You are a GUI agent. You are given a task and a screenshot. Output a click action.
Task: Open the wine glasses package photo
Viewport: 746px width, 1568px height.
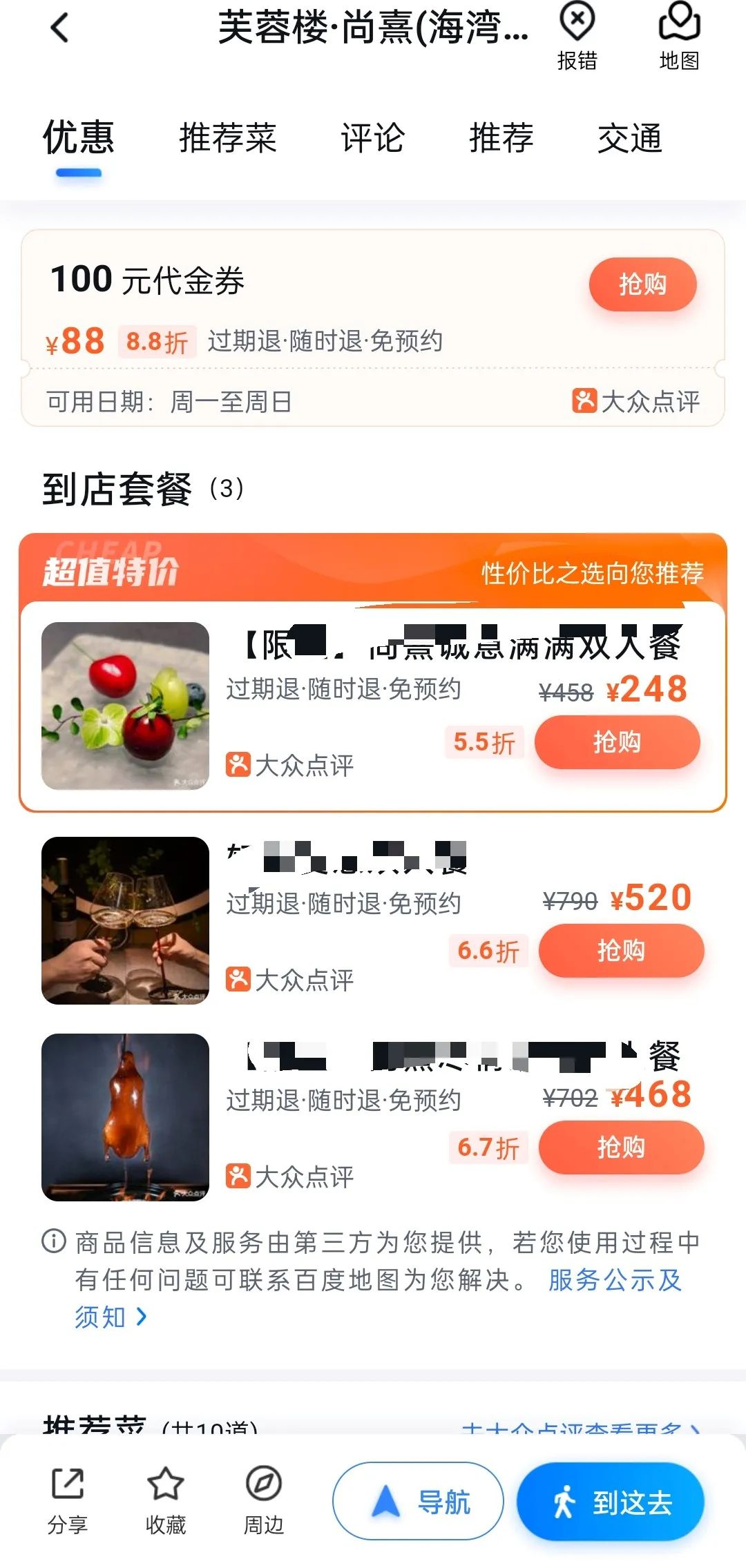(x=125, y=920)
